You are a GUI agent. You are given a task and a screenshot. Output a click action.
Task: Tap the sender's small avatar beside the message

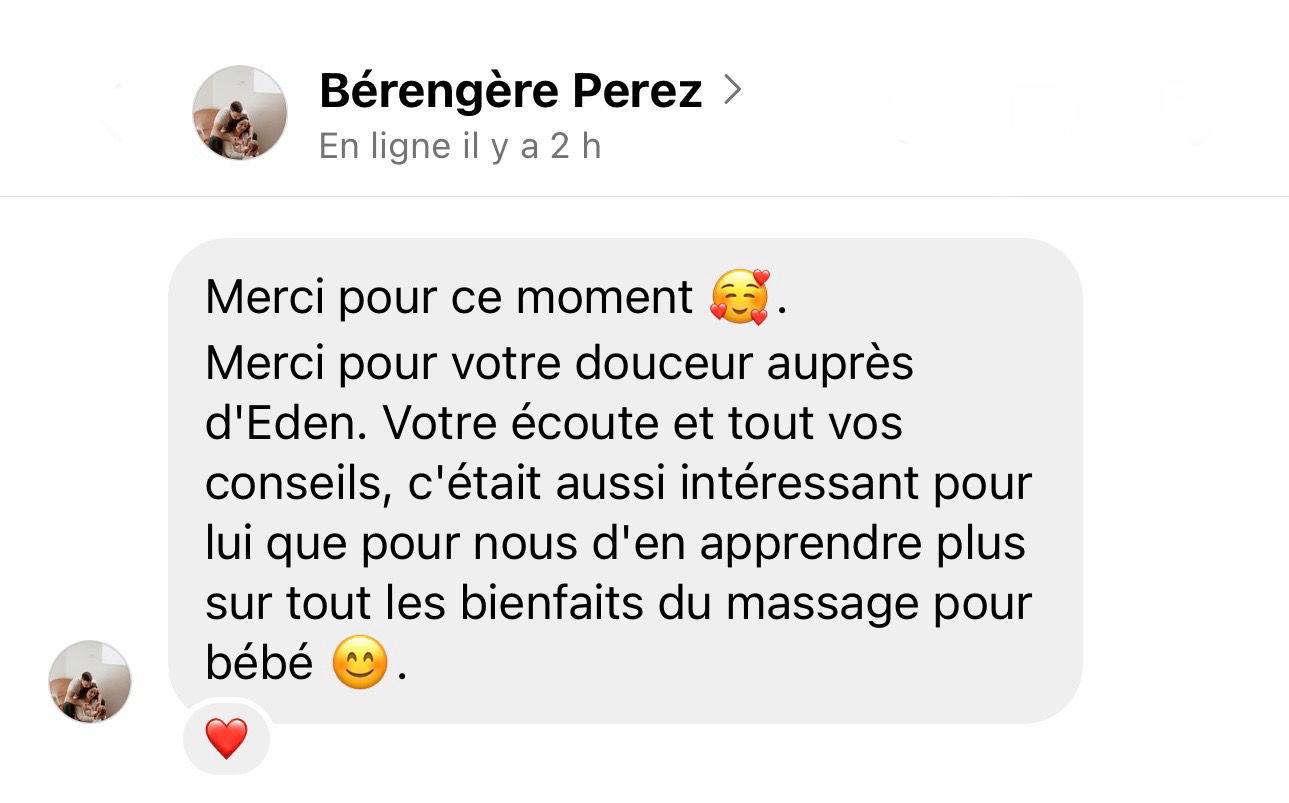click(90, 682)
